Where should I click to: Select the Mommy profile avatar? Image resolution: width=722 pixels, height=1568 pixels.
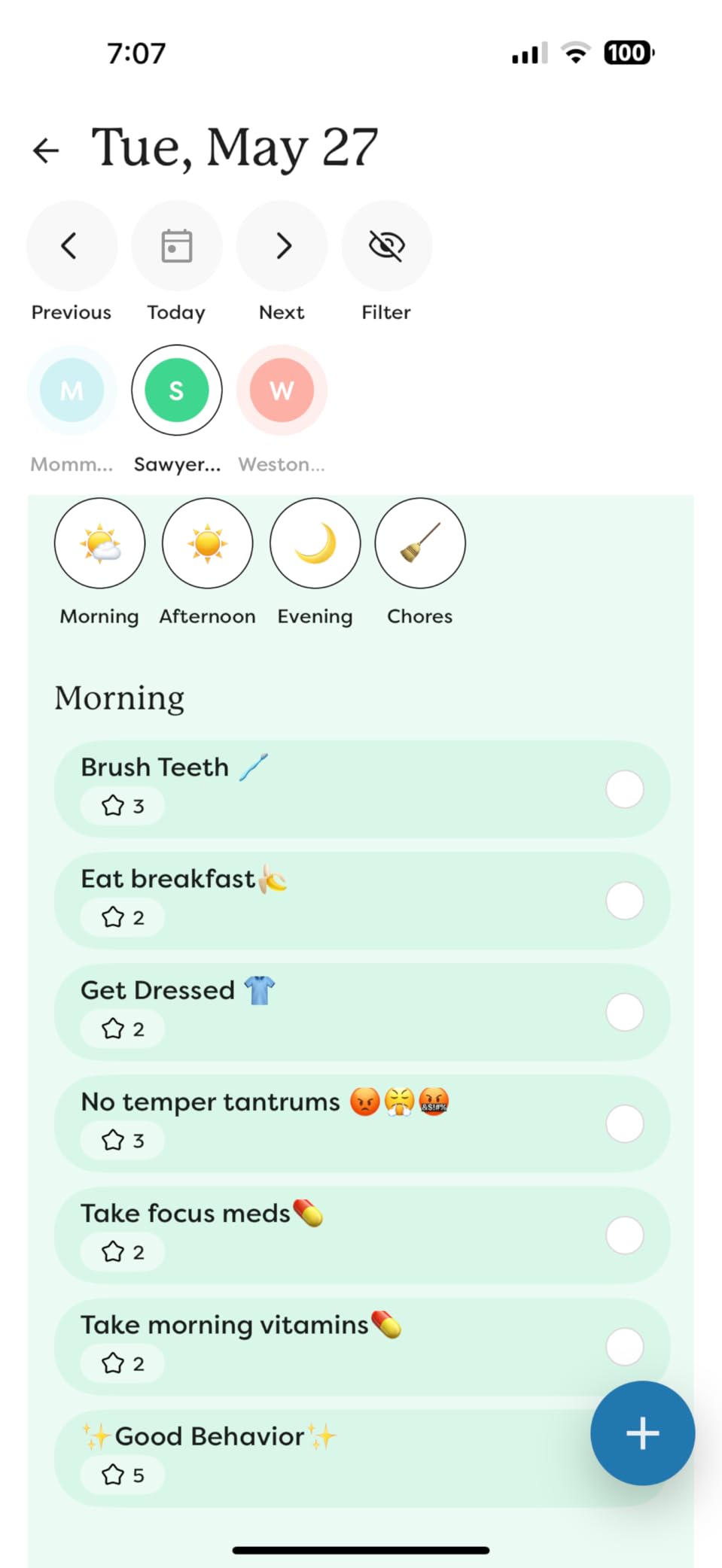click(x=72, y=390)
